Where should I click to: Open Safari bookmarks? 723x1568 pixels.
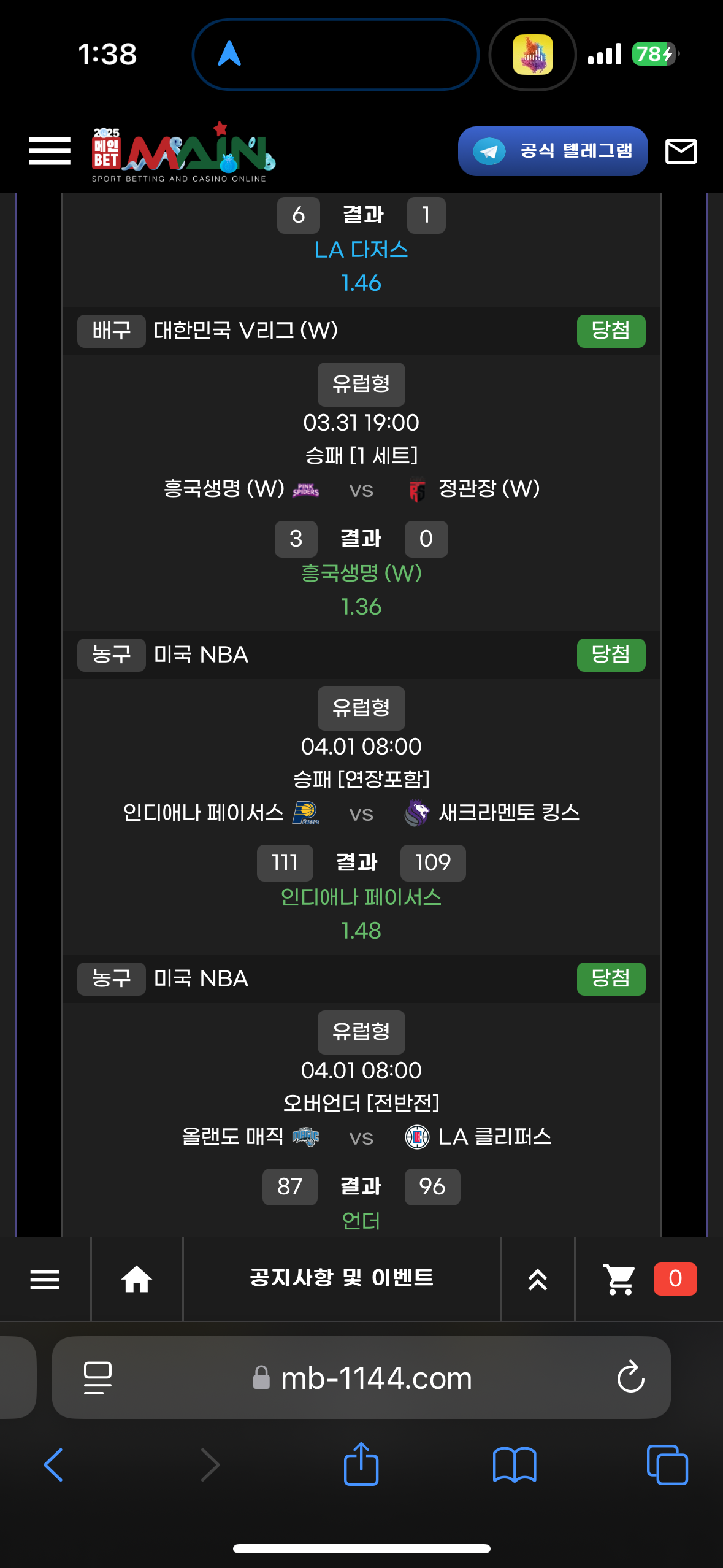tap(515, 1465)
